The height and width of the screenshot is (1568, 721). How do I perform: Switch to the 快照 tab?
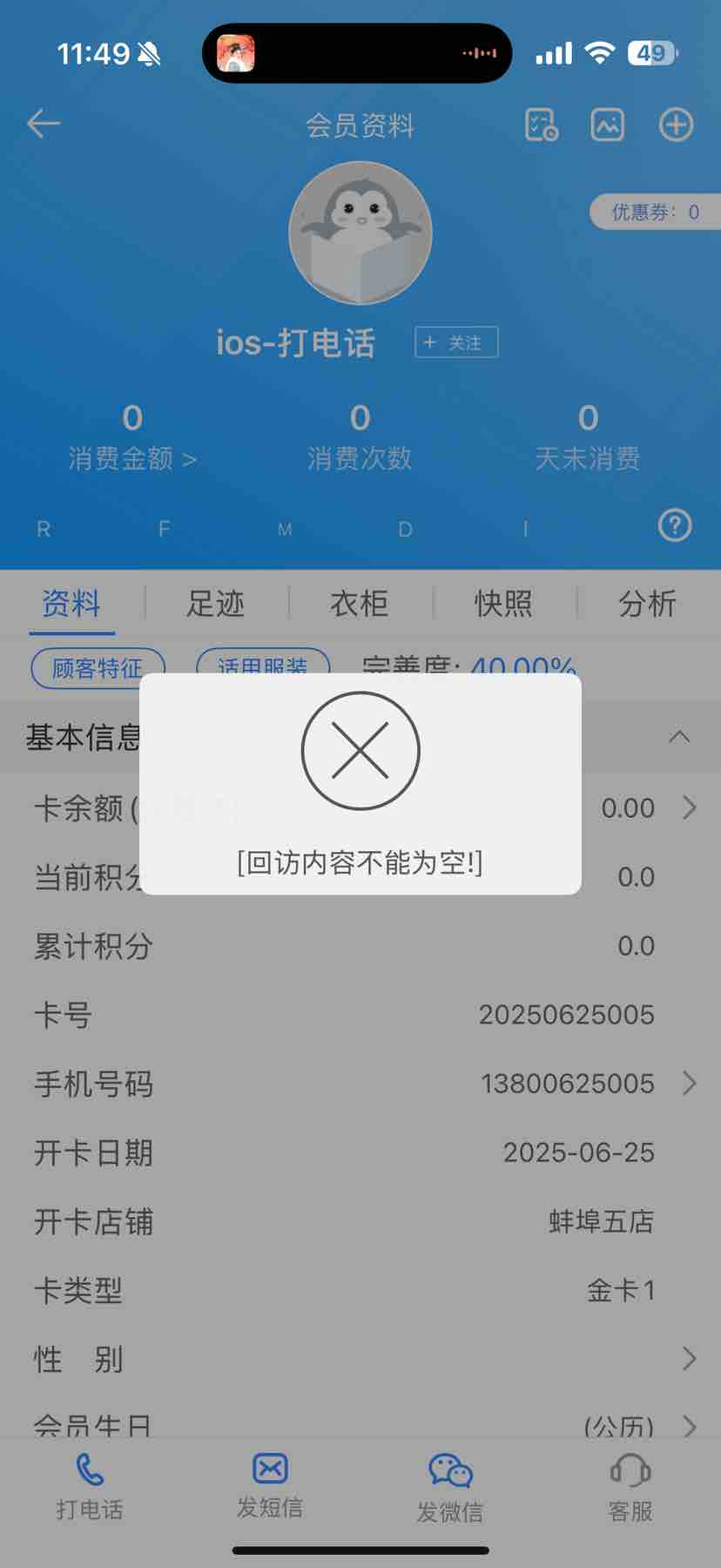(x=502, y=603)
